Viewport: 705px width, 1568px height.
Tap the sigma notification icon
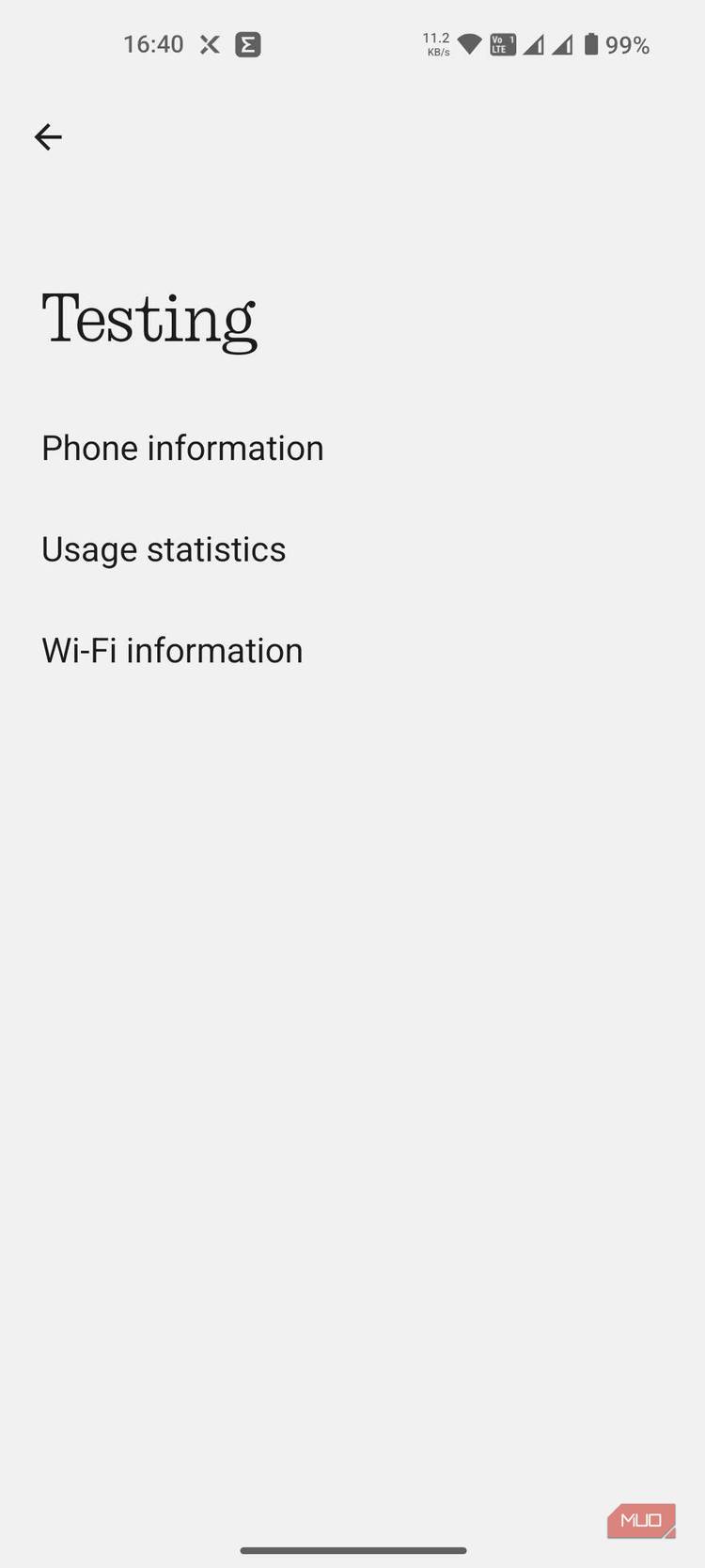coord(247,44)
